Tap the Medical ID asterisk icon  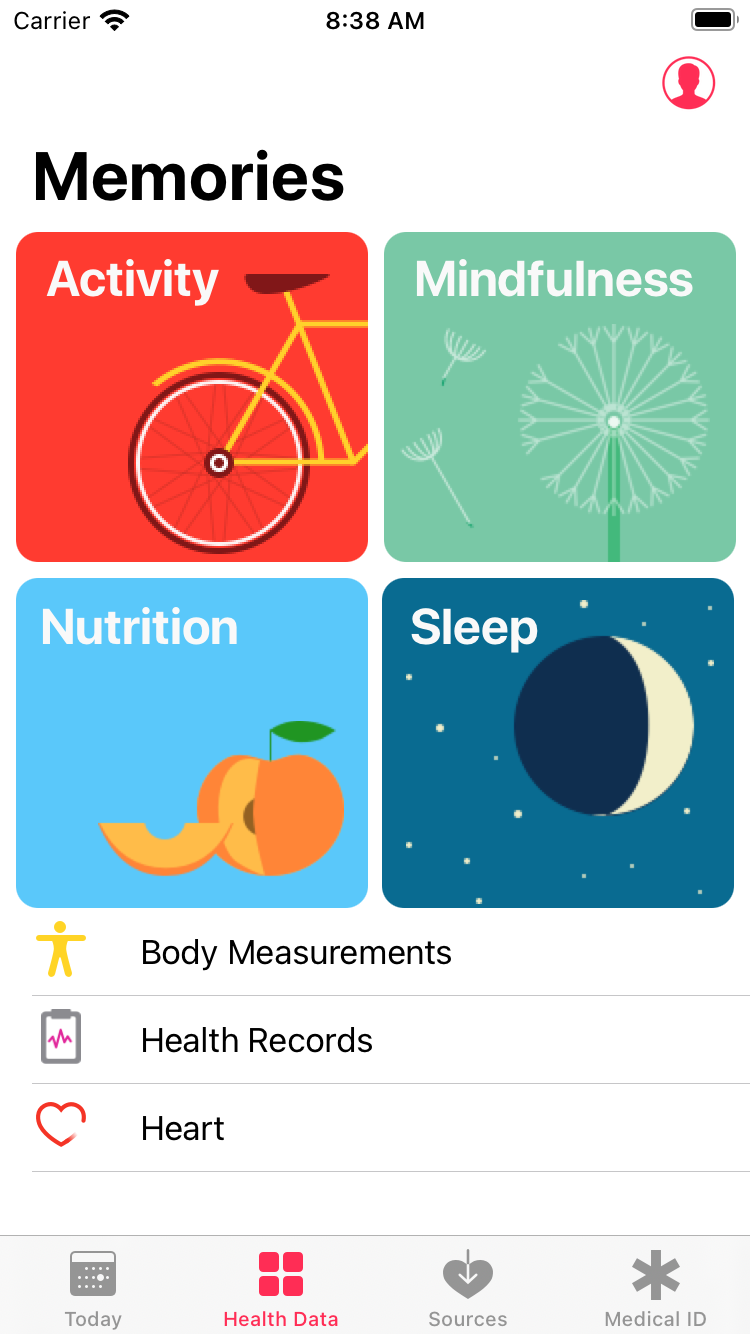[x=656, y=1273]
